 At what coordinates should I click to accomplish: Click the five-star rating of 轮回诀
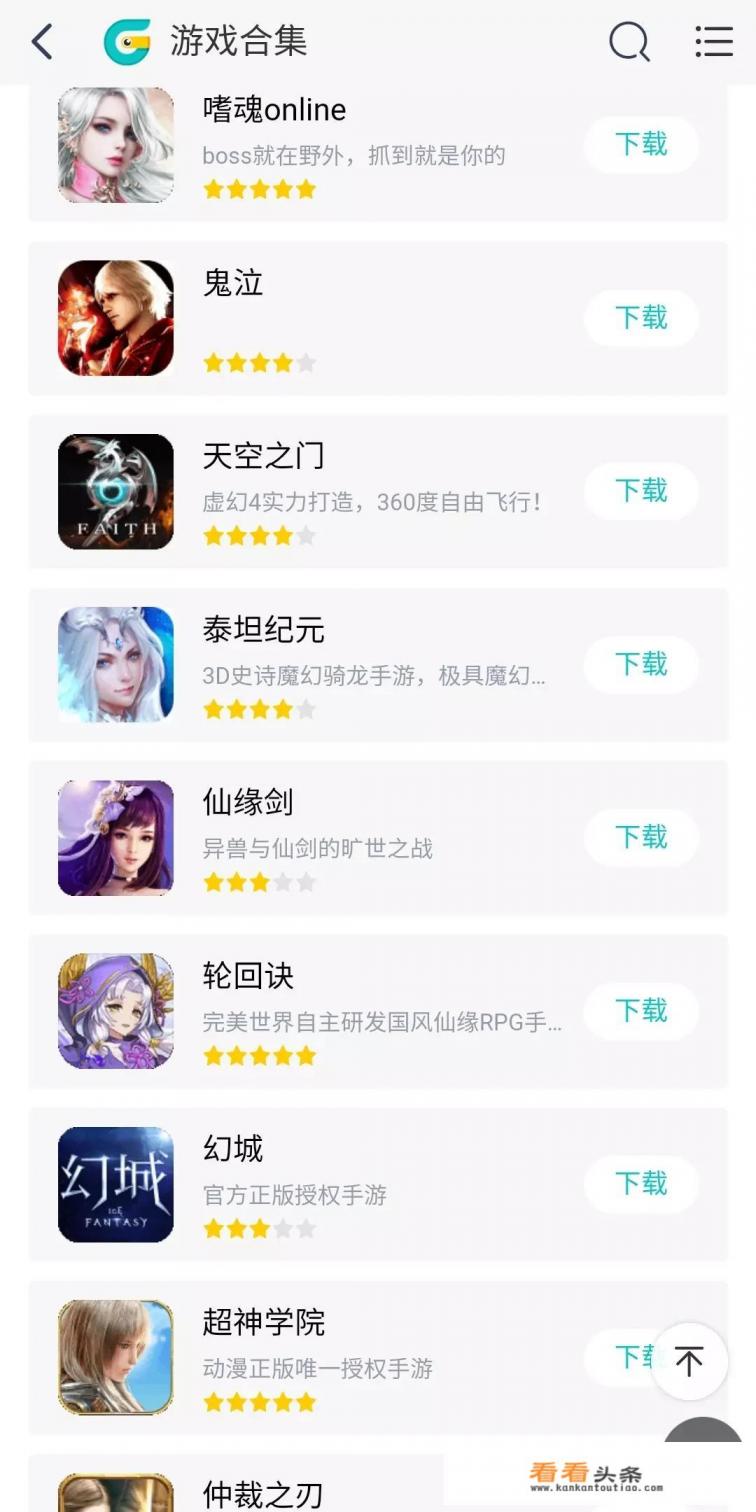pos(260,1055)
